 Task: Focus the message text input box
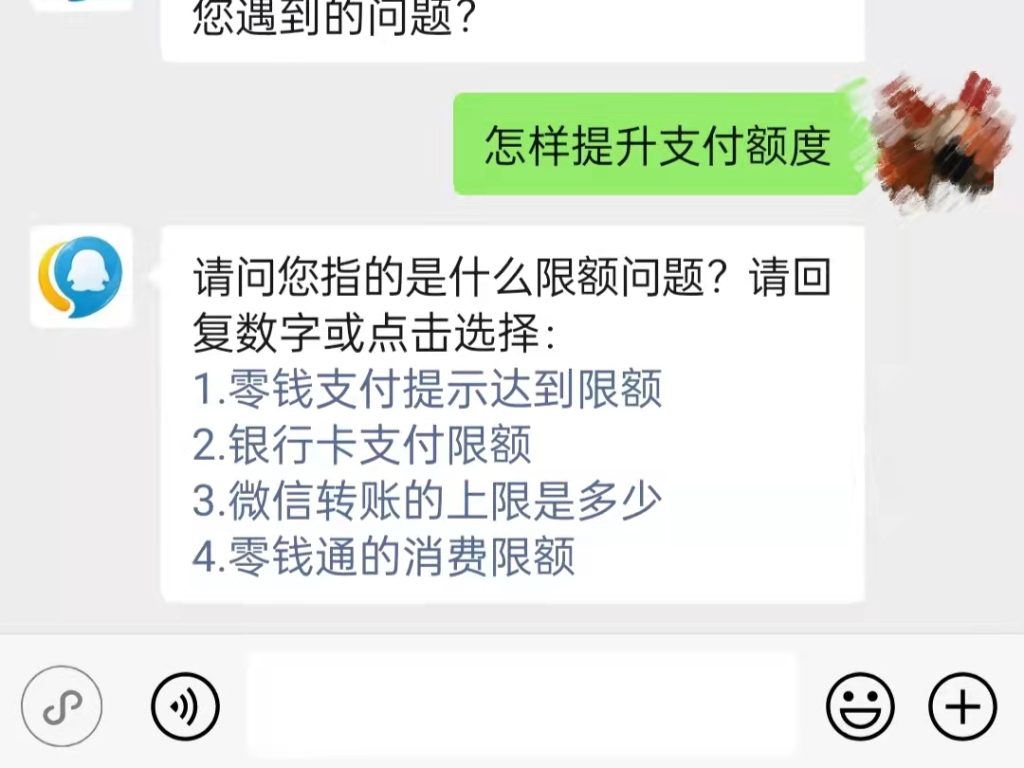520,704
